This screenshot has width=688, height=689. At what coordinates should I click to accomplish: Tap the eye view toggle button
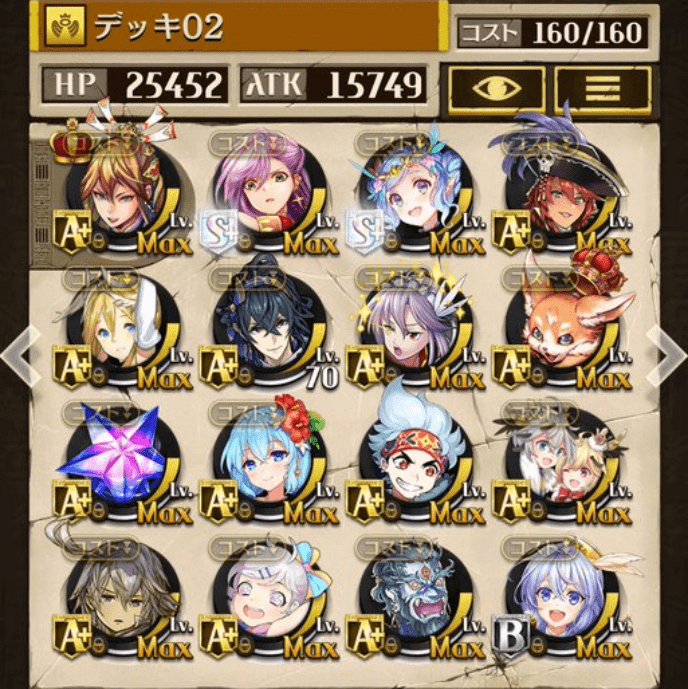click(497, 89)
